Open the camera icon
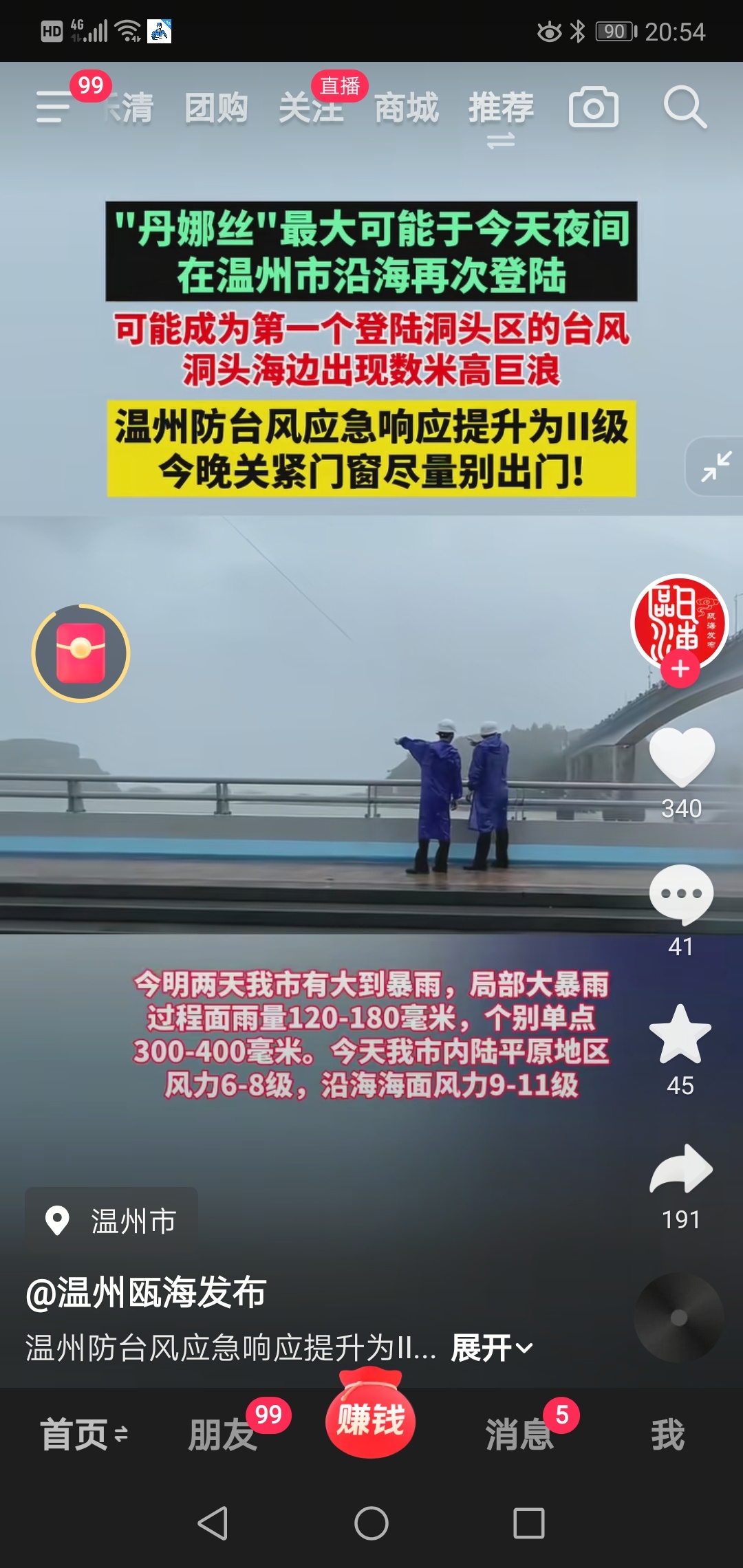 pos(593,108)
